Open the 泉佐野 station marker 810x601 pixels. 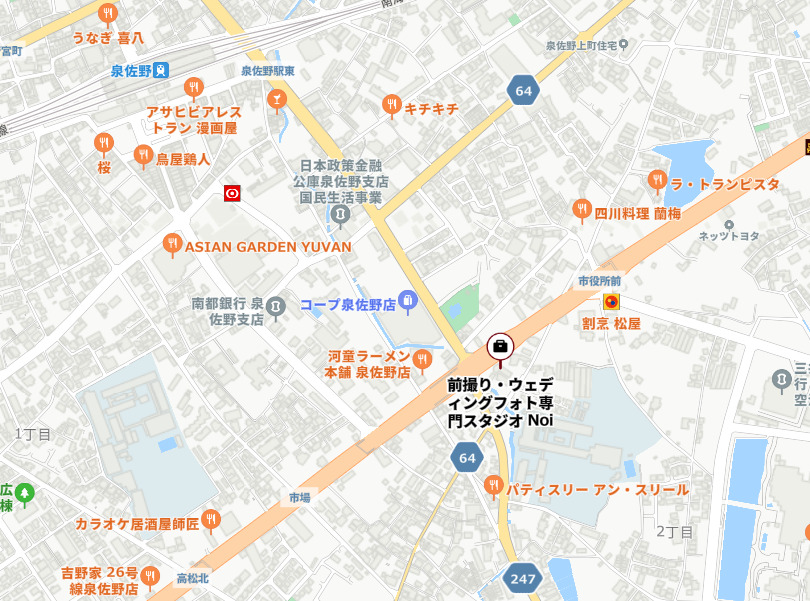coord(162,70)
